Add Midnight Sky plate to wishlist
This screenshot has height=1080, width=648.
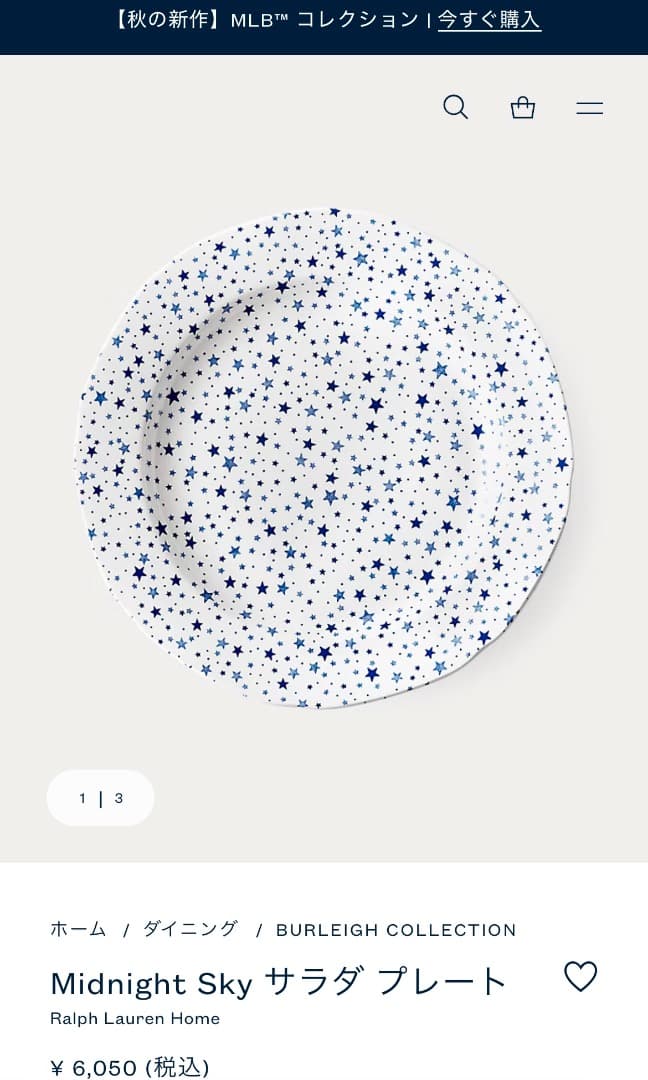580,976
